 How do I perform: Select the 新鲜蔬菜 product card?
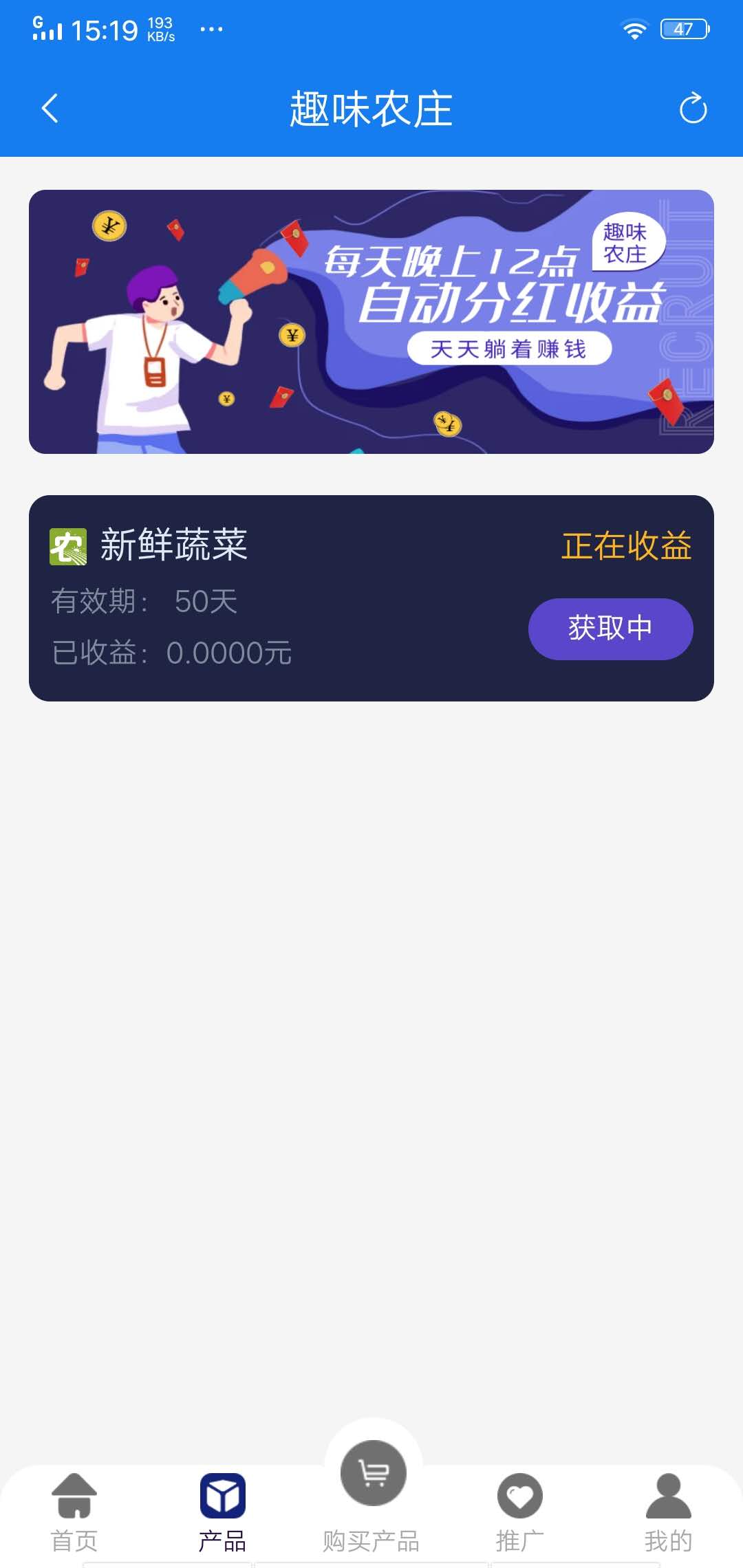coord(371,595)
